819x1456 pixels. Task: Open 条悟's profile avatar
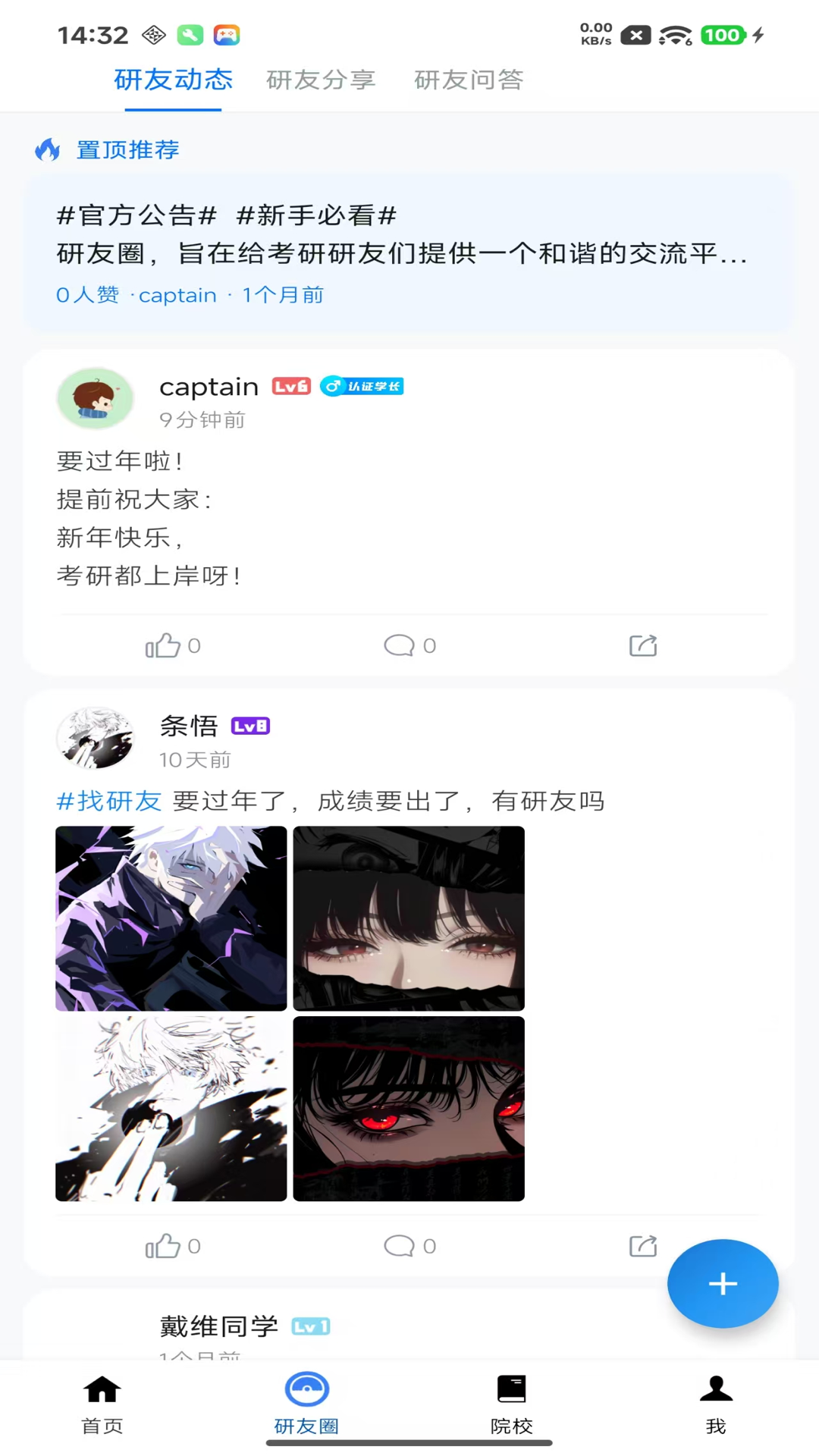coord(96,738)
